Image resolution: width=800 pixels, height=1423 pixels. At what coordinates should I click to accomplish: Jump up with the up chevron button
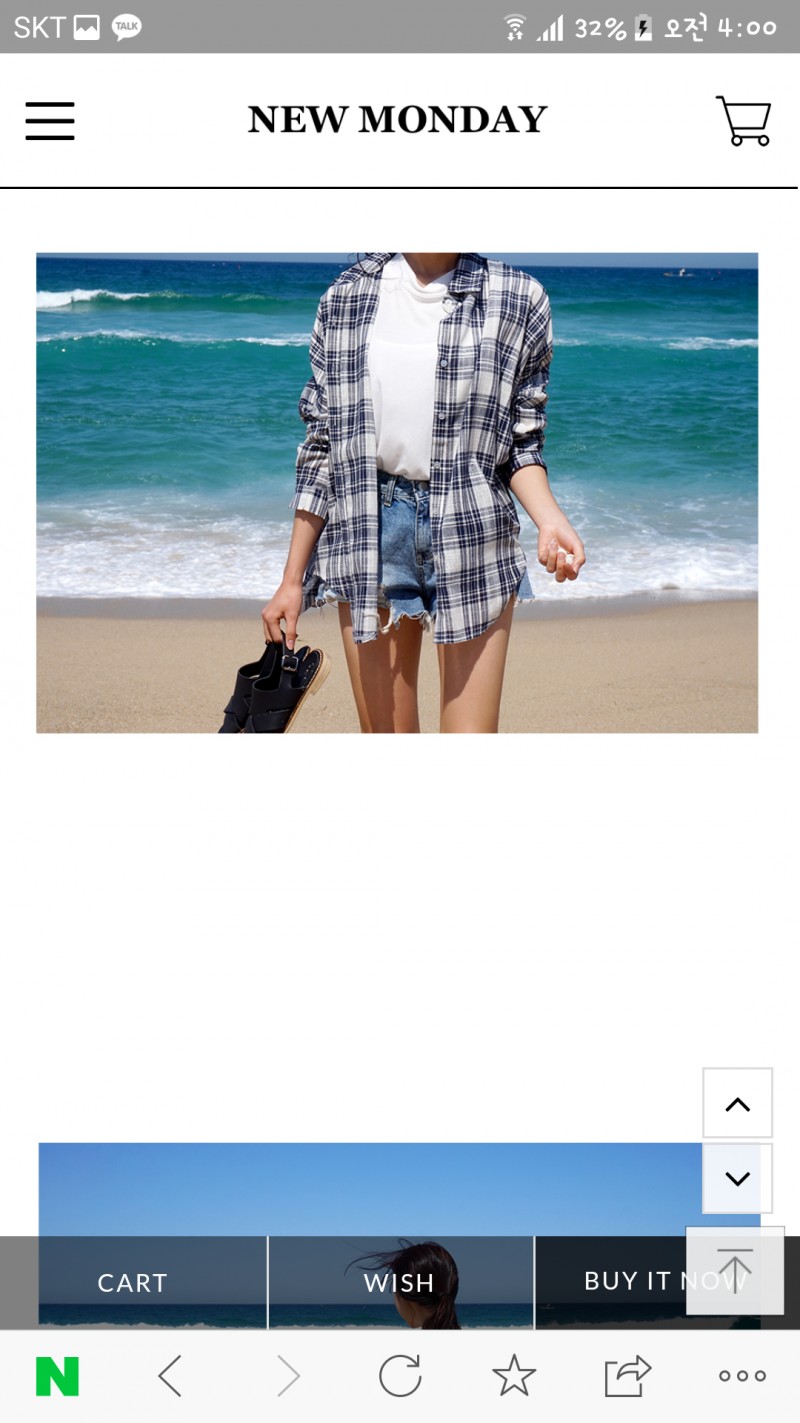[737, 1103]
